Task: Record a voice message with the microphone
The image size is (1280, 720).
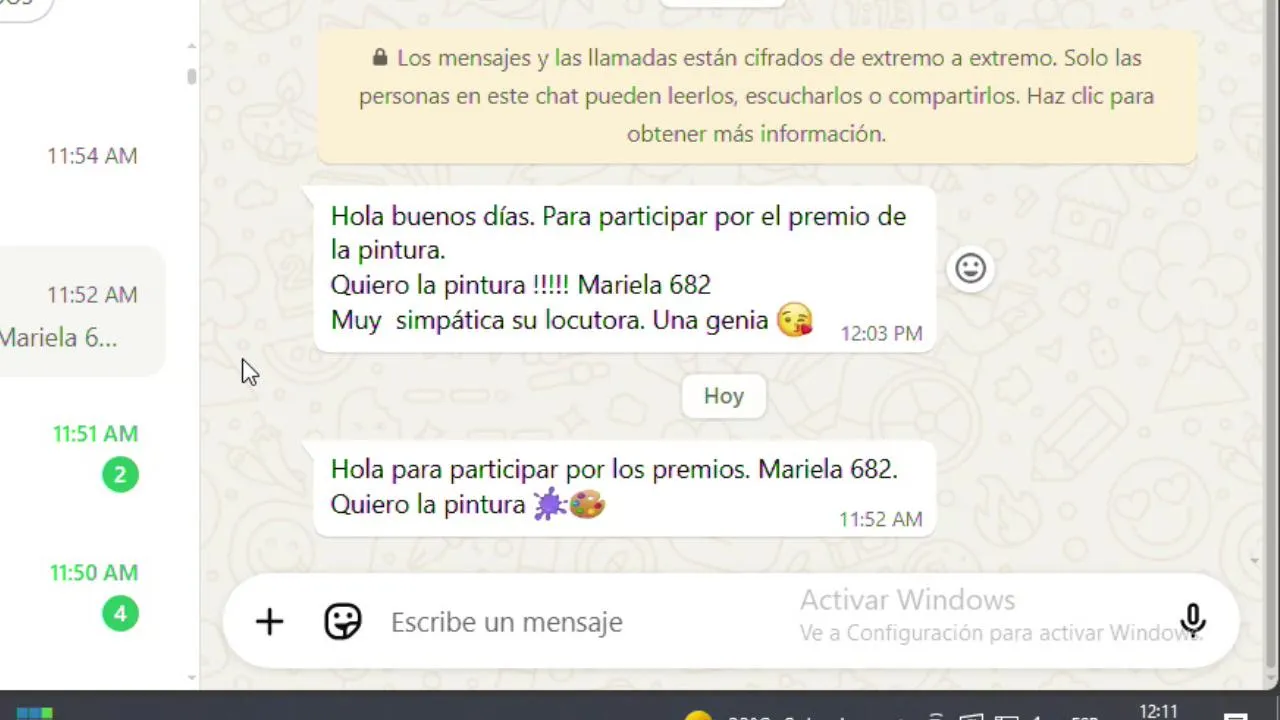Action: [x=1192, y=622]
